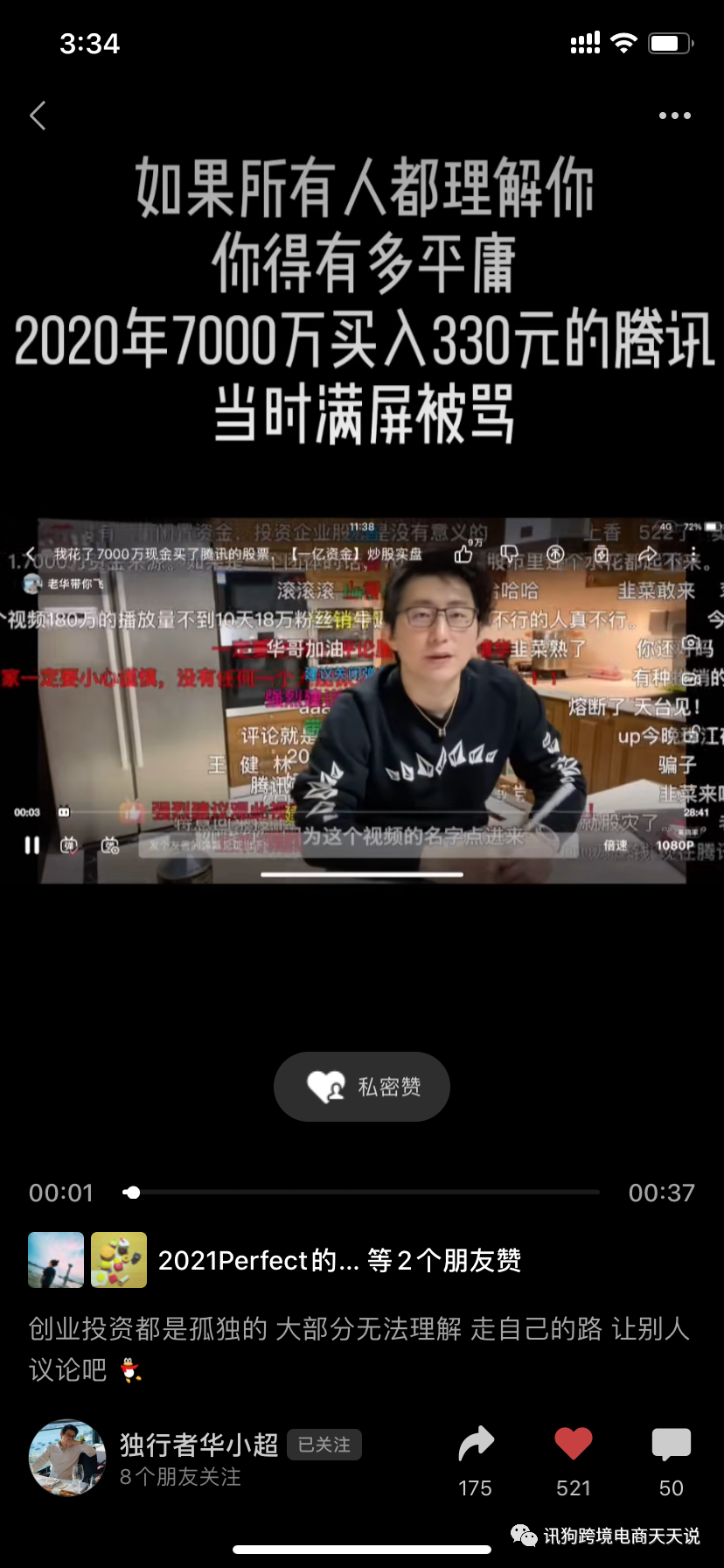This screenshot has width=724, height=1568.
Task: Tap the 私密赞 private like button
Action: [362, 1087]
